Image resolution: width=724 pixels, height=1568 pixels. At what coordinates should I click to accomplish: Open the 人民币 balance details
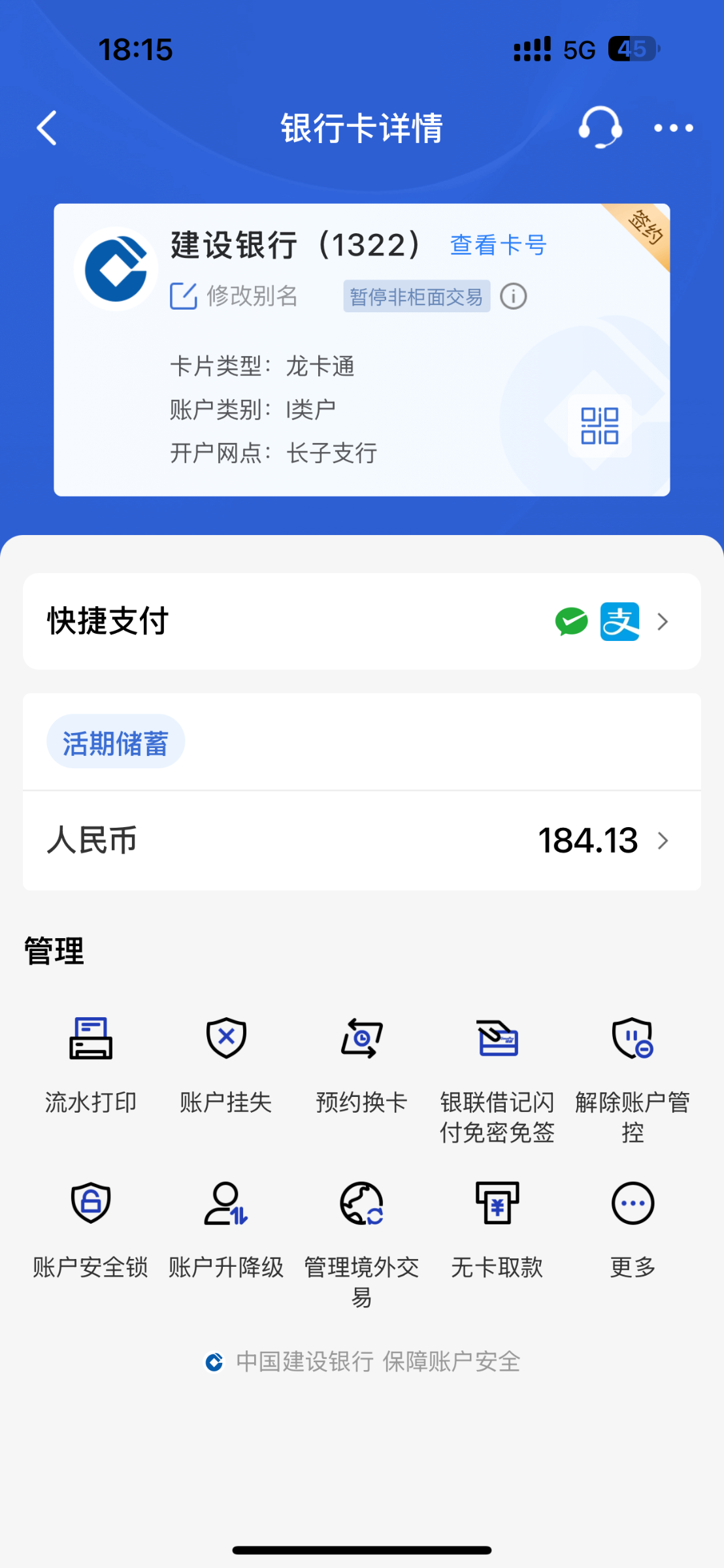tap(362, 840)
